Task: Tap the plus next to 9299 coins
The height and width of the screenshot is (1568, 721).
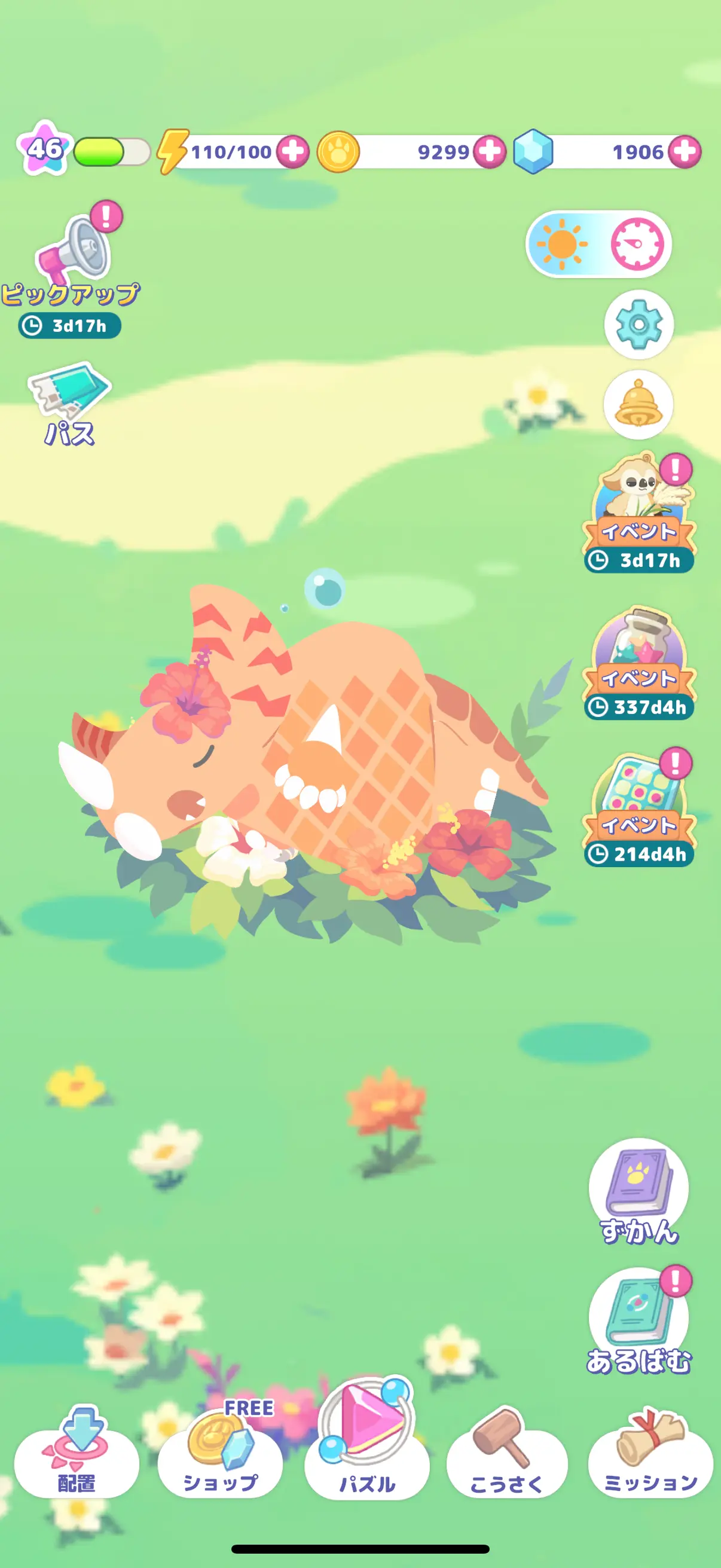Action: tap(490, 151)
